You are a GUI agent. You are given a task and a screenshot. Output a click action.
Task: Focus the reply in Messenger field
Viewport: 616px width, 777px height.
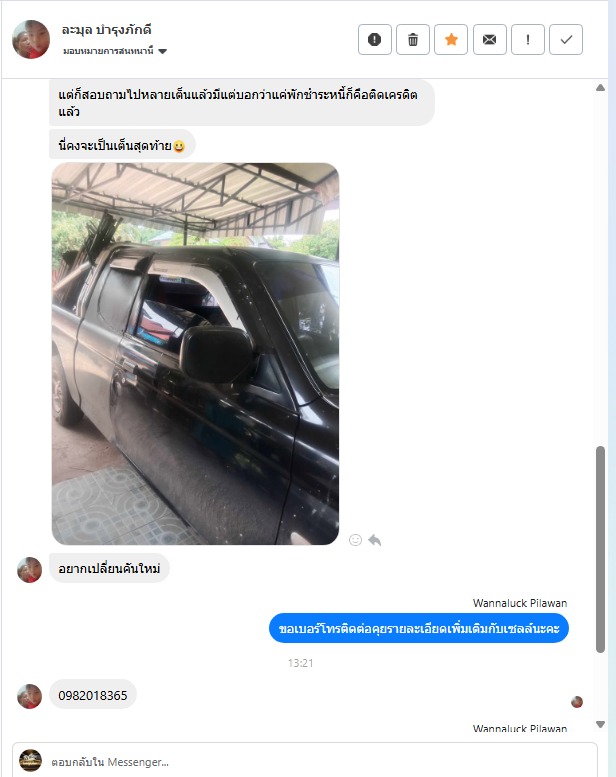point(300,761)
